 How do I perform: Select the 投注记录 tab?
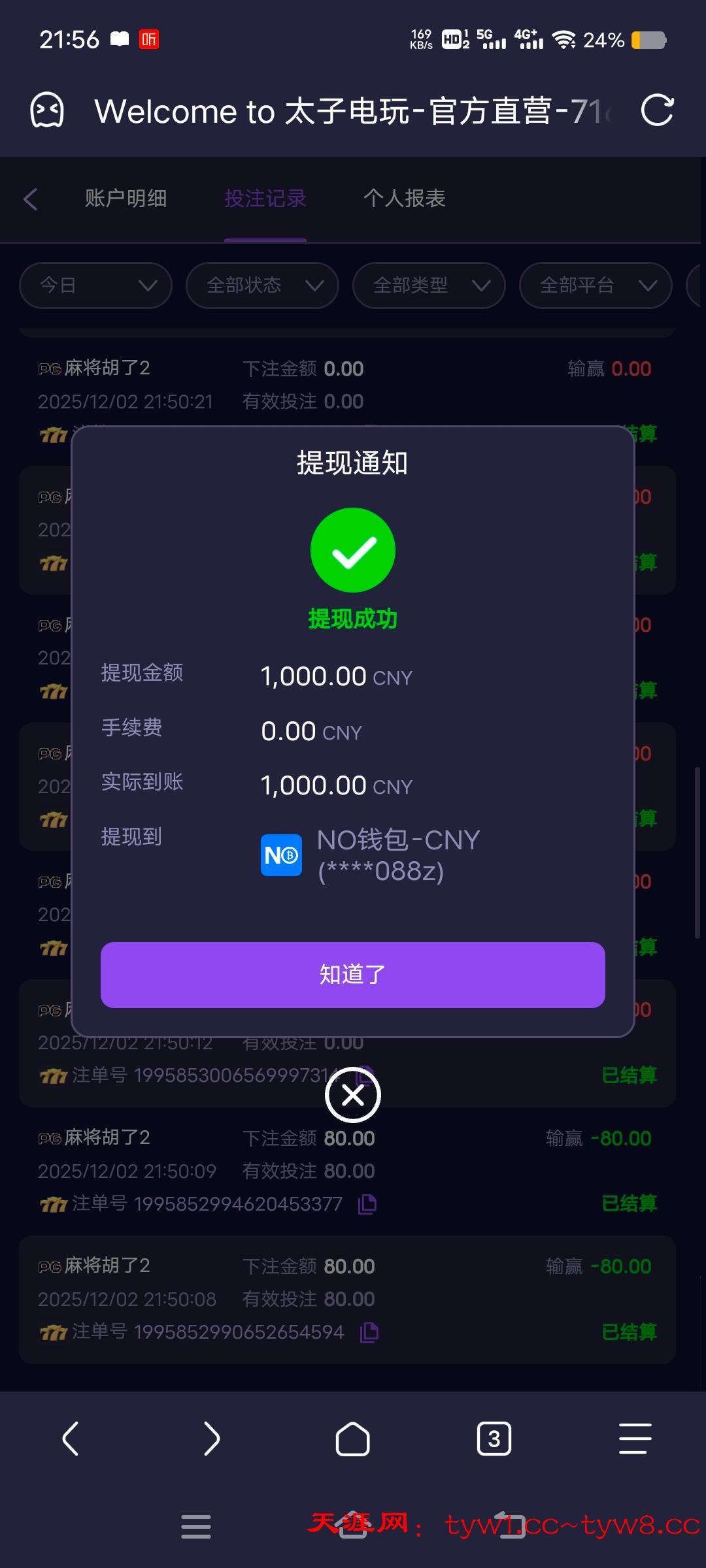[265, 198]
